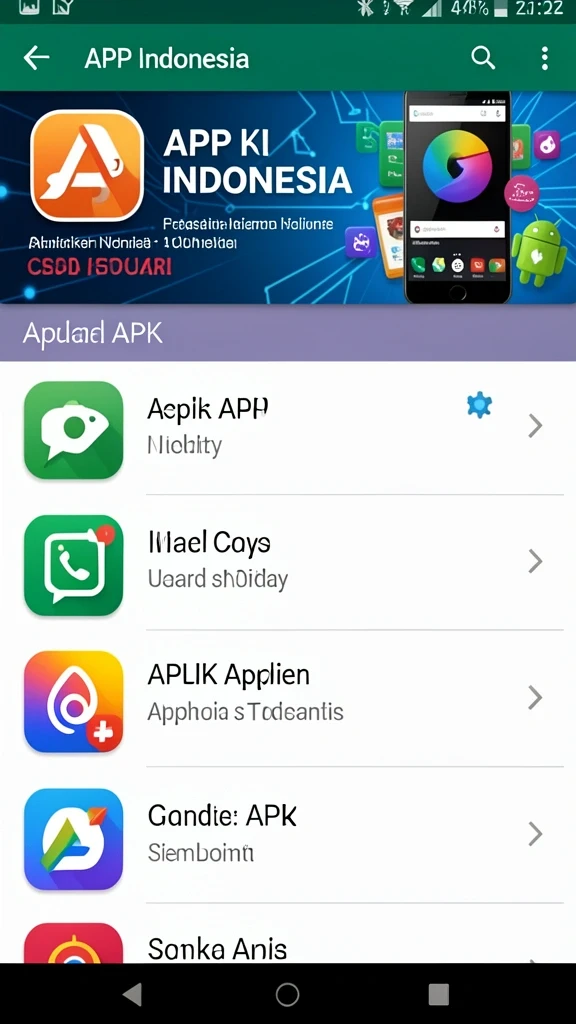Tap the blue gear icon on Aepik APP
Image resolution: width=576 pixels, height=1024 pixels.
pos(479,406)
